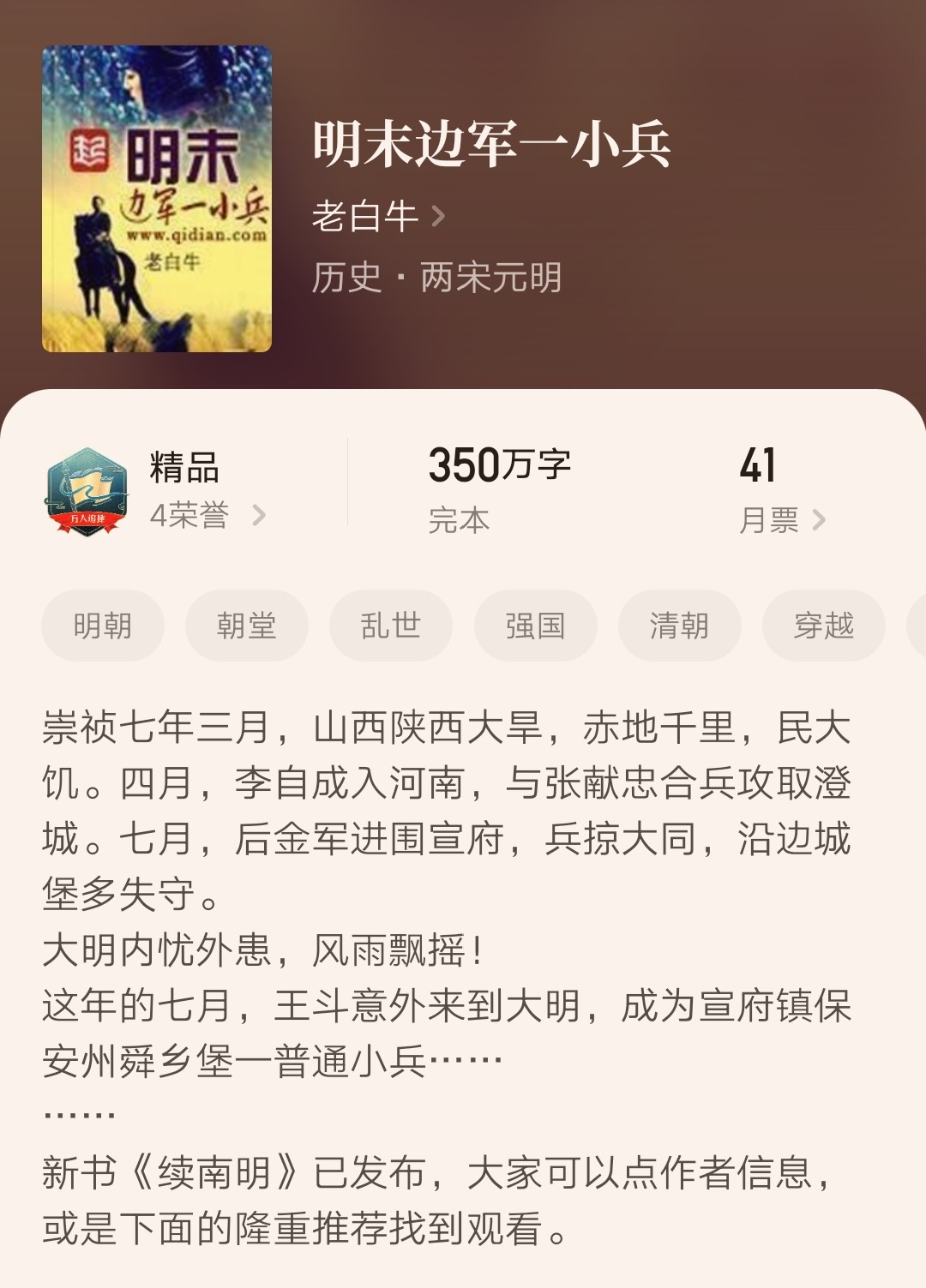
Task: Open the 月票 monthly tickets page
Action: (781, 519)
